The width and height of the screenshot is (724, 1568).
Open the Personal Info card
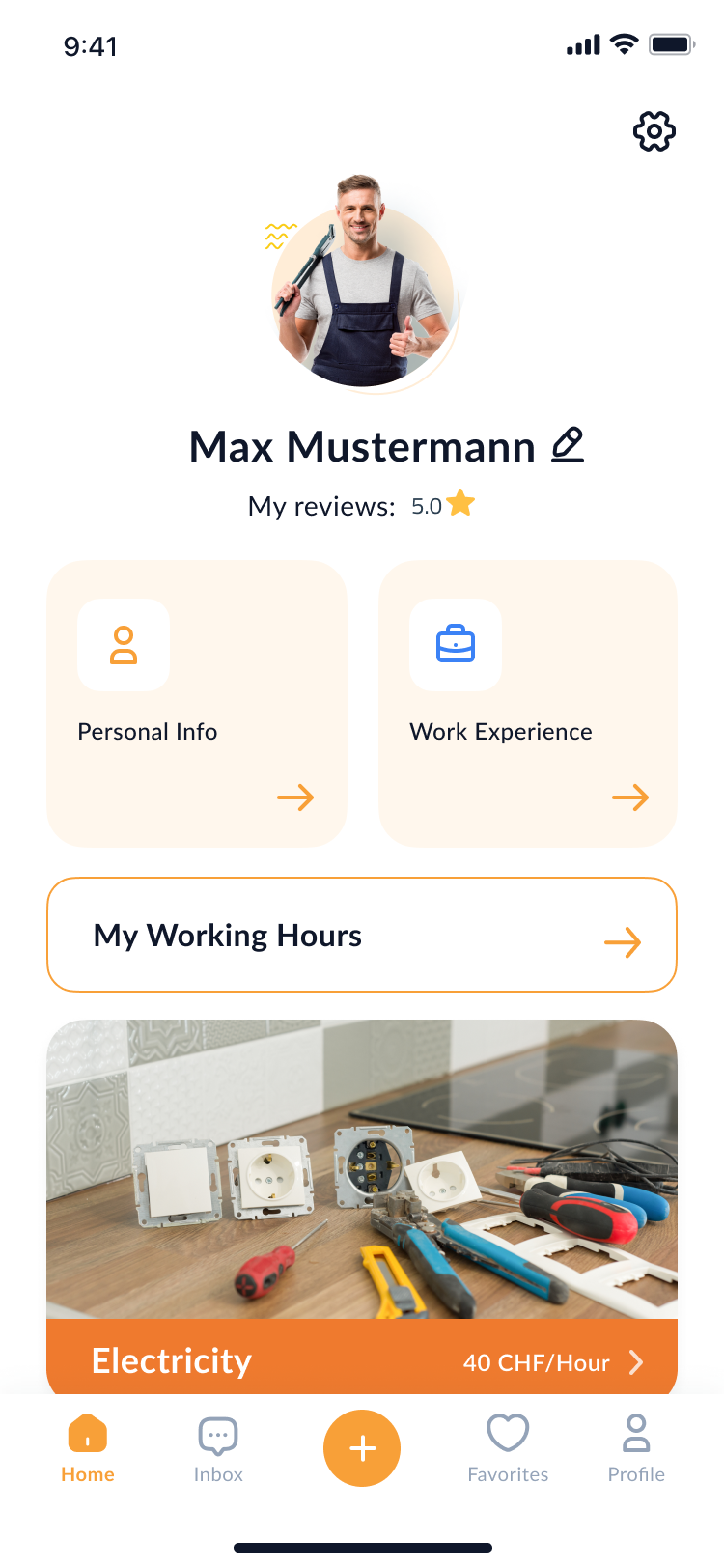197,703
